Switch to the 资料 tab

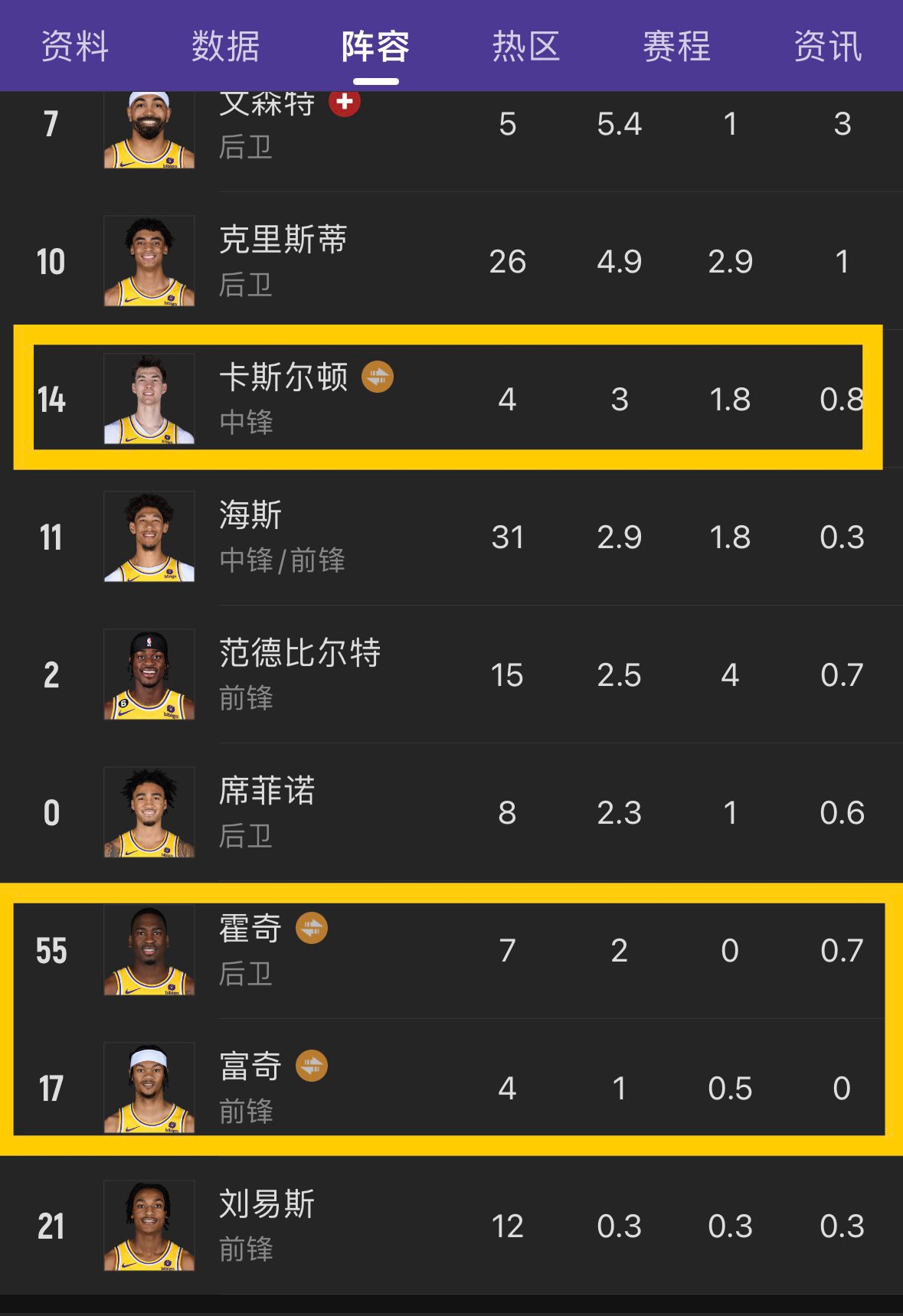[x=74, y=47]
